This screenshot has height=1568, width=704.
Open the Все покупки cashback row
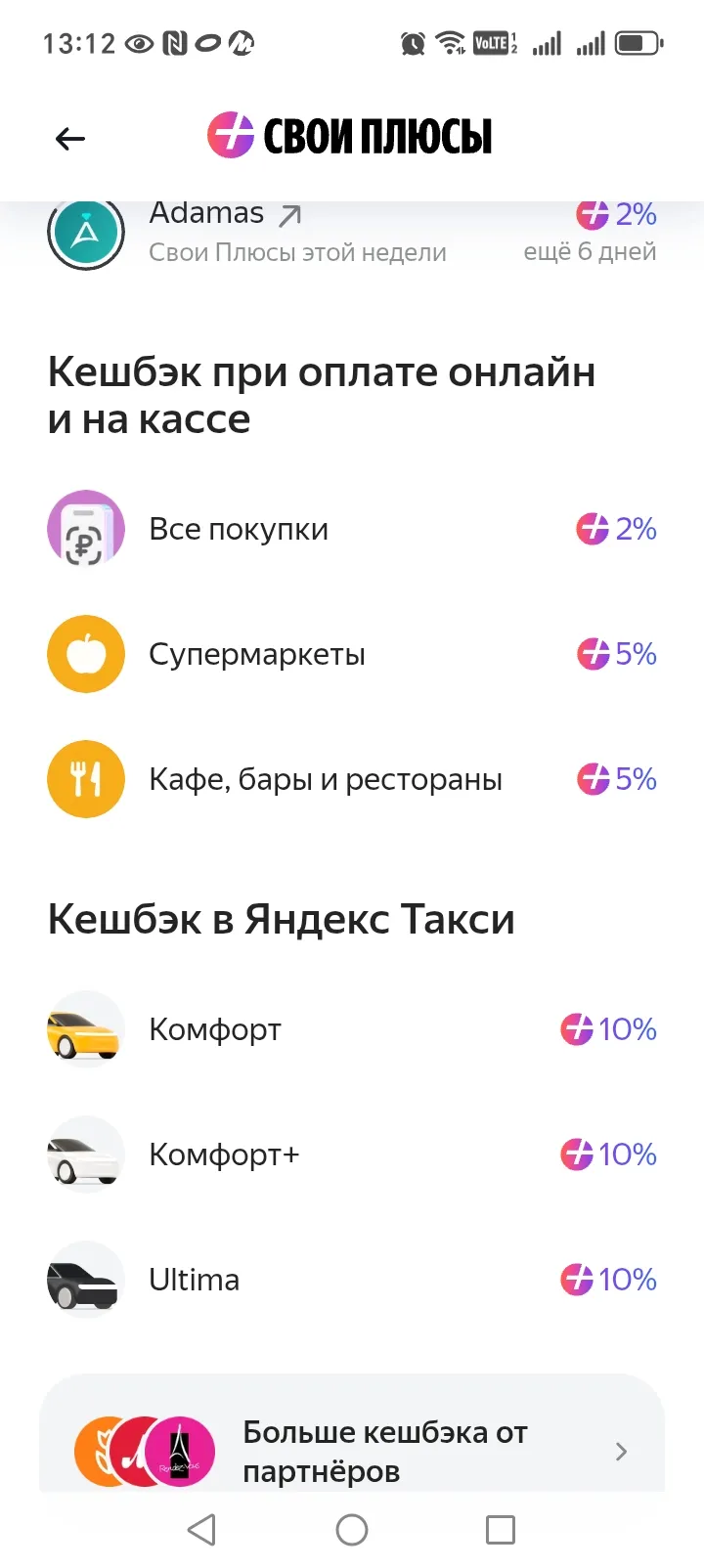pos(352,529)
